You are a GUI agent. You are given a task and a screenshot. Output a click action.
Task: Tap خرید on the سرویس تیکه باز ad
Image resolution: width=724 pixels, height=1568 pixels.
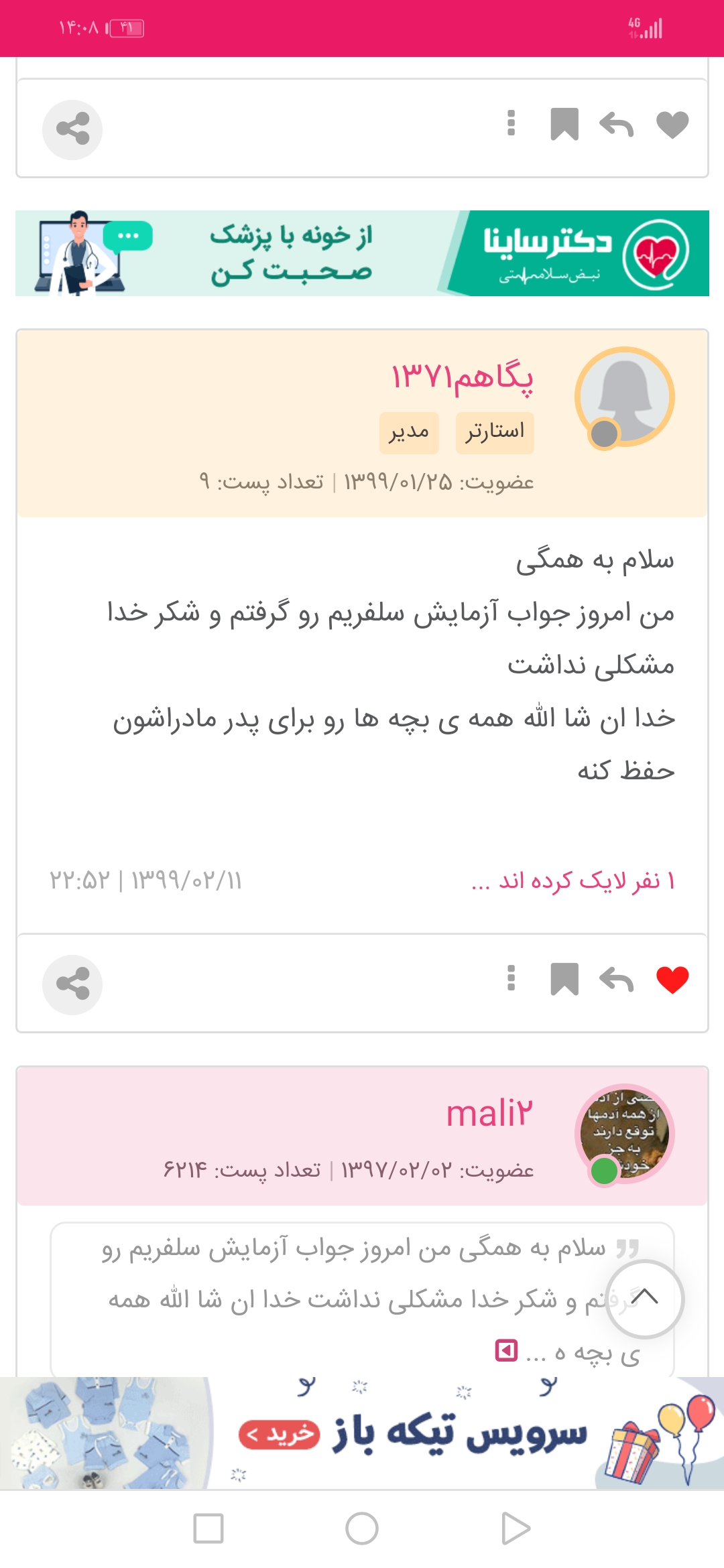tap(280, 1434)
